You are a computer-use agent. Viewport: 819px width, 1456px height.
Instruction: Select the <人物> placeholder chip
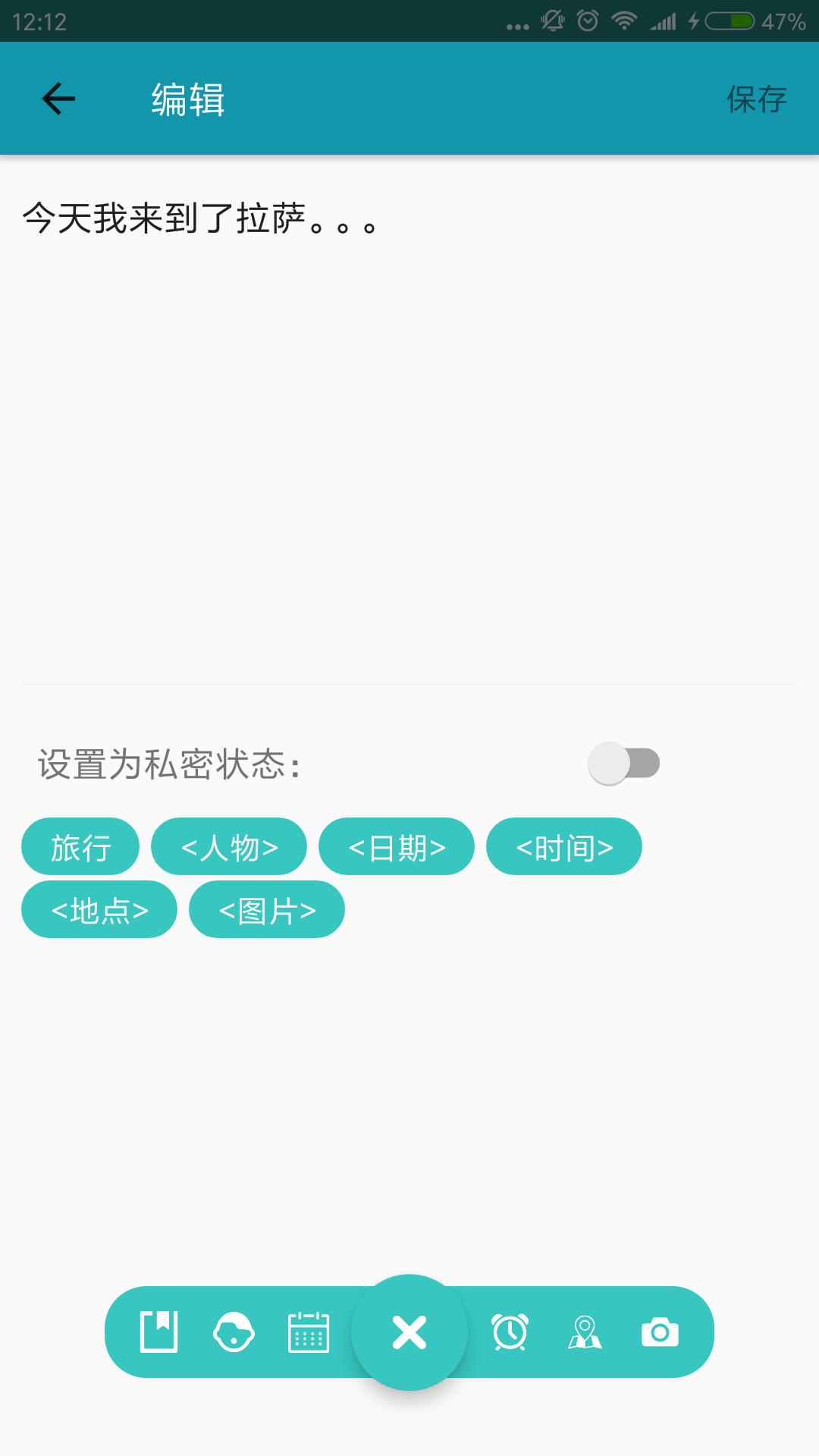(228, 846)
